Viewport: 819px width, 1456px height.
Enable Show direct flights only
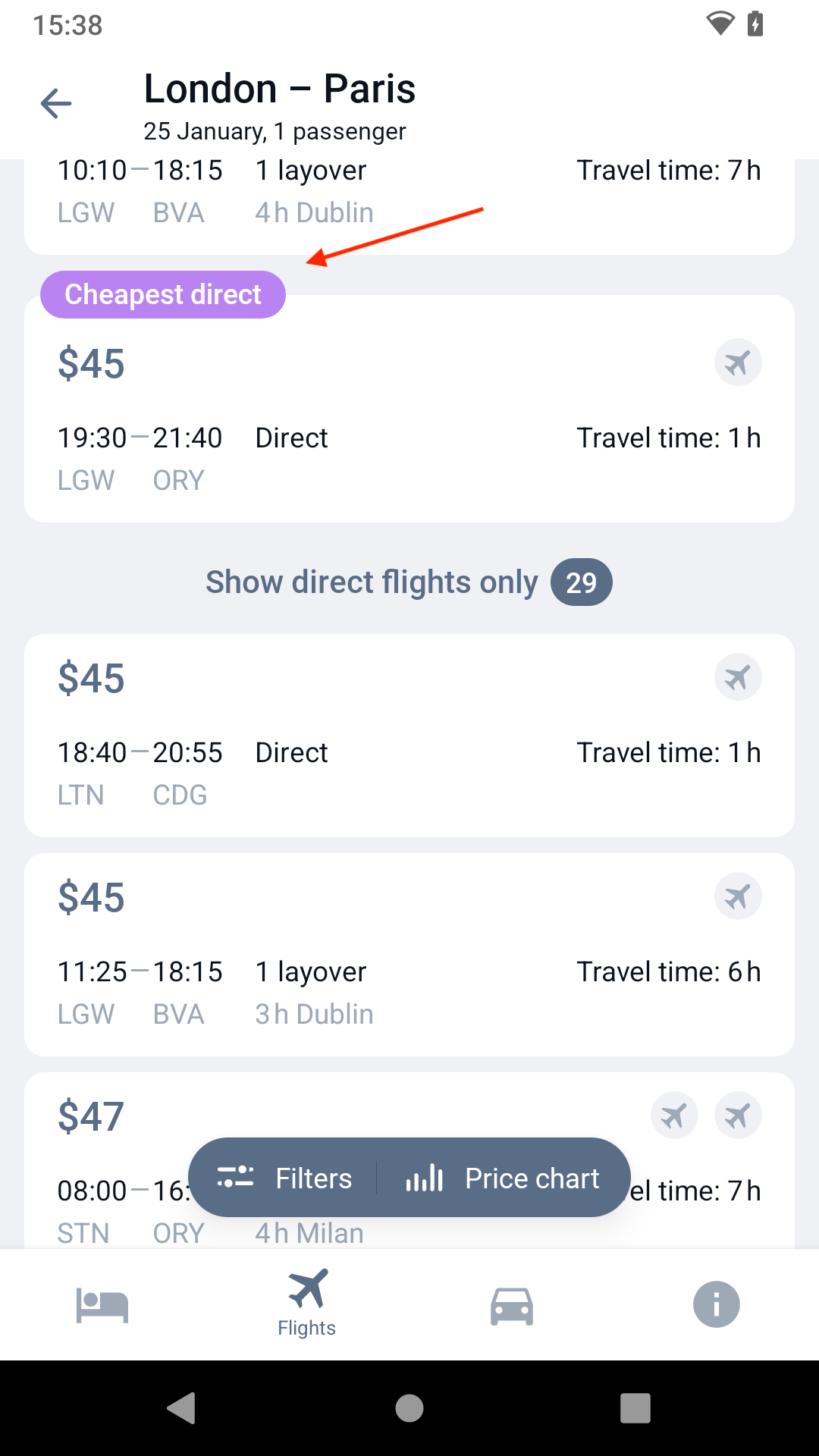[409, 582]
